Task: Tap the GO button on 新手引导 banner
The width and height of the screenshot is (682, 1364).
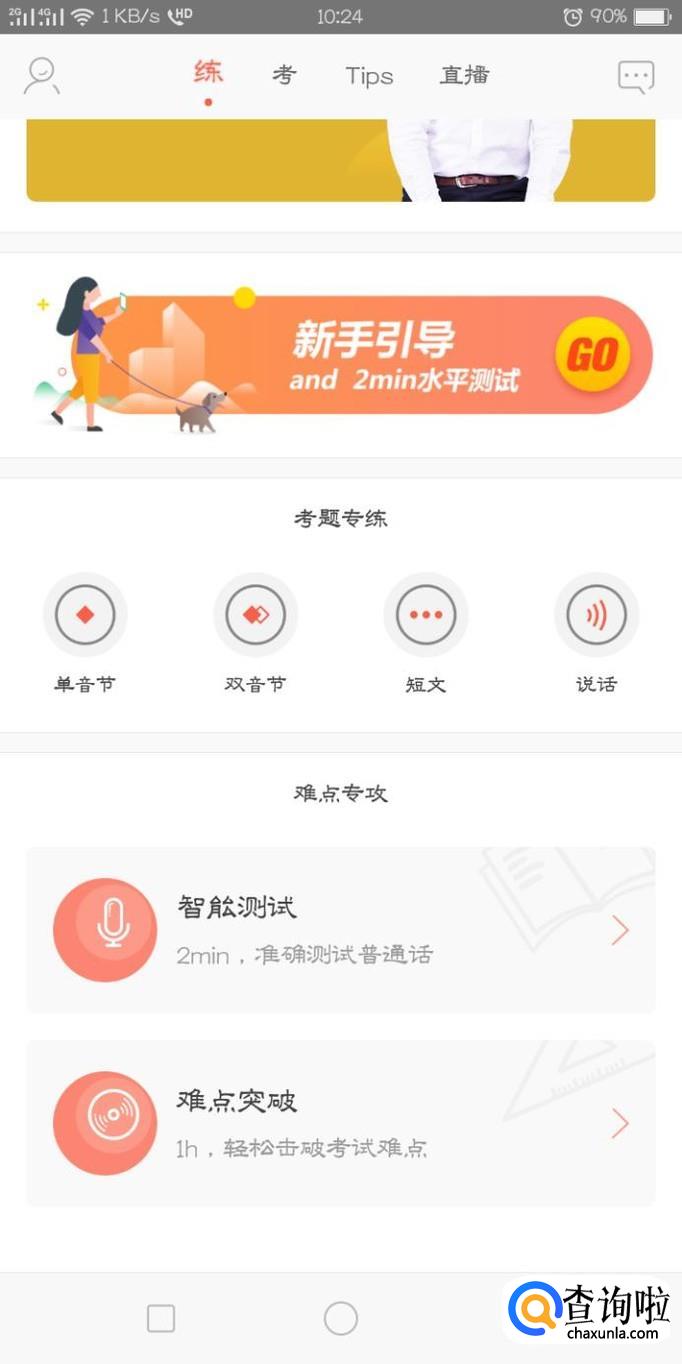Action: [593, 355]
